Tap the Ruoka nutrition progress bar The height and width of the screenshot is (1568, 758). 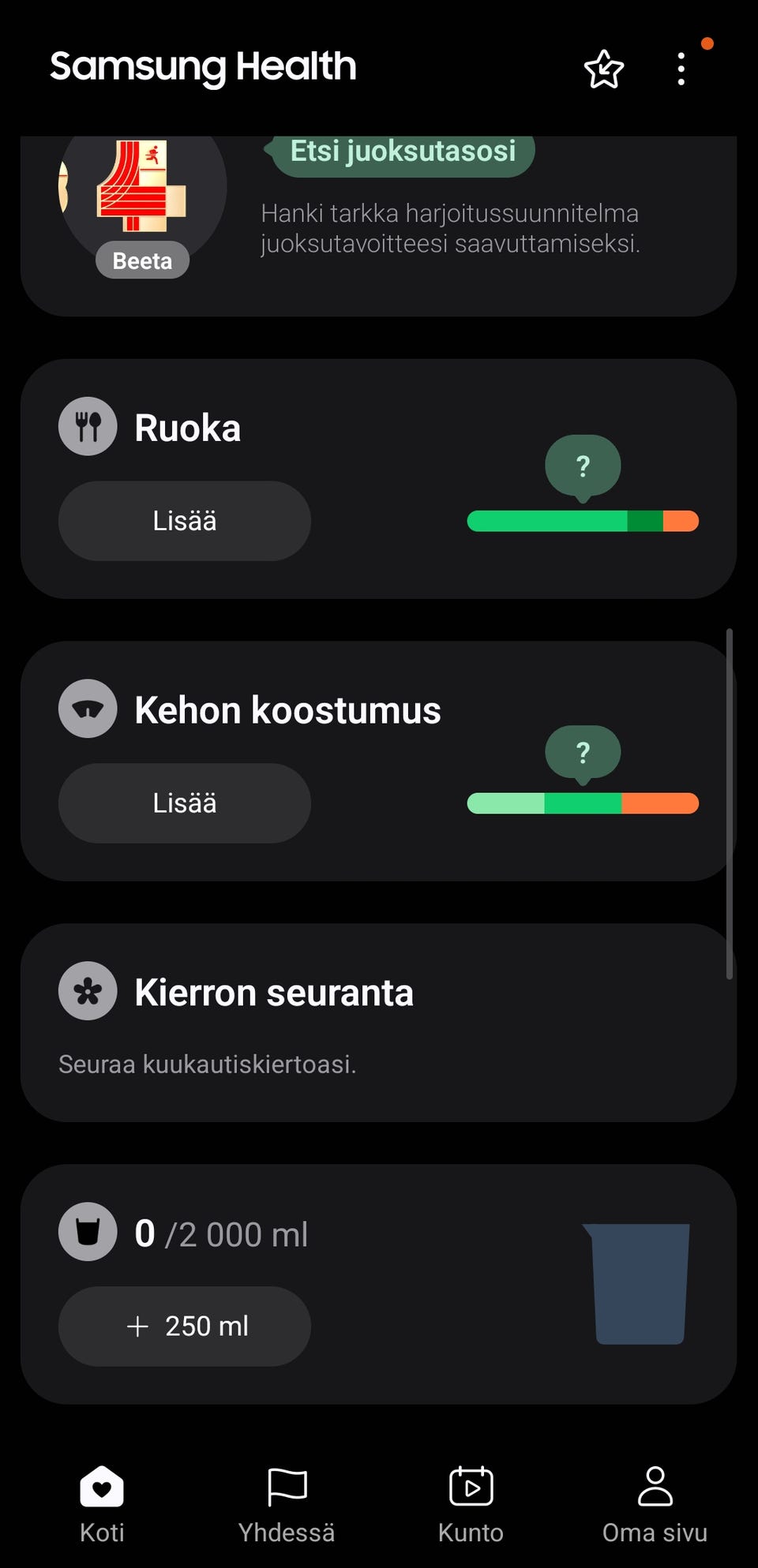pyautogui.click(x=582, y=521)
